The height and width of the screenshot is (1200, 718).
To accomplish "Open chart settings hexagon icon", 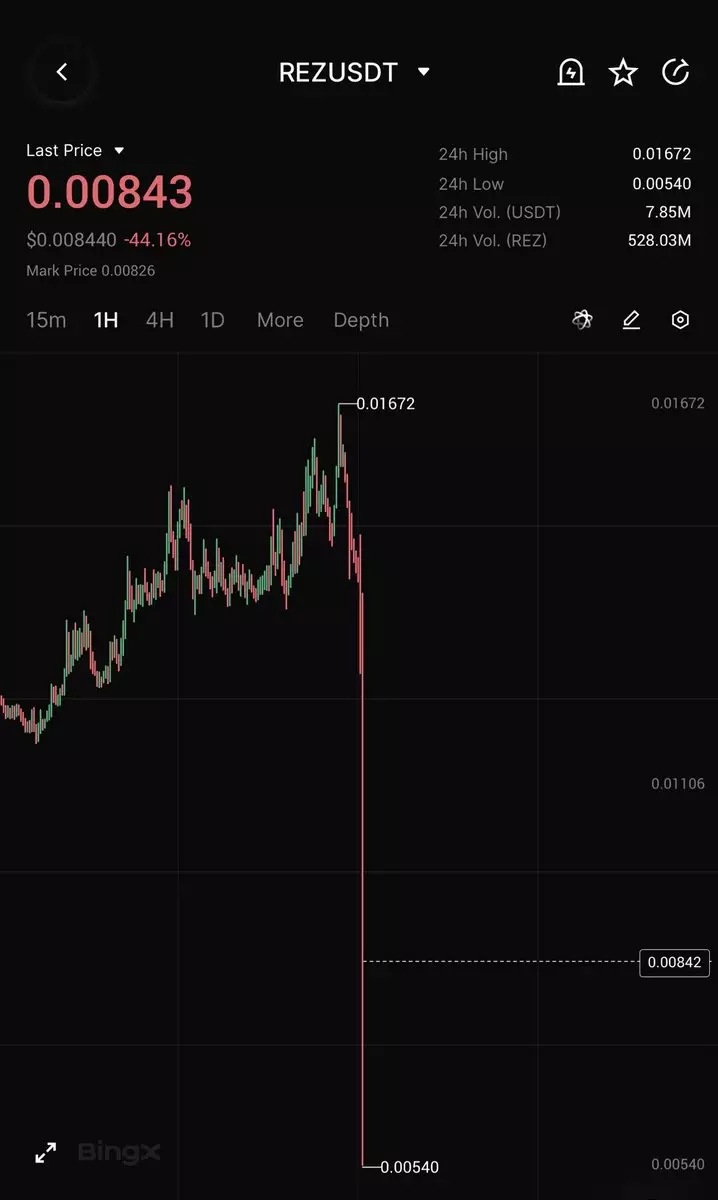I will click(680, 320).
